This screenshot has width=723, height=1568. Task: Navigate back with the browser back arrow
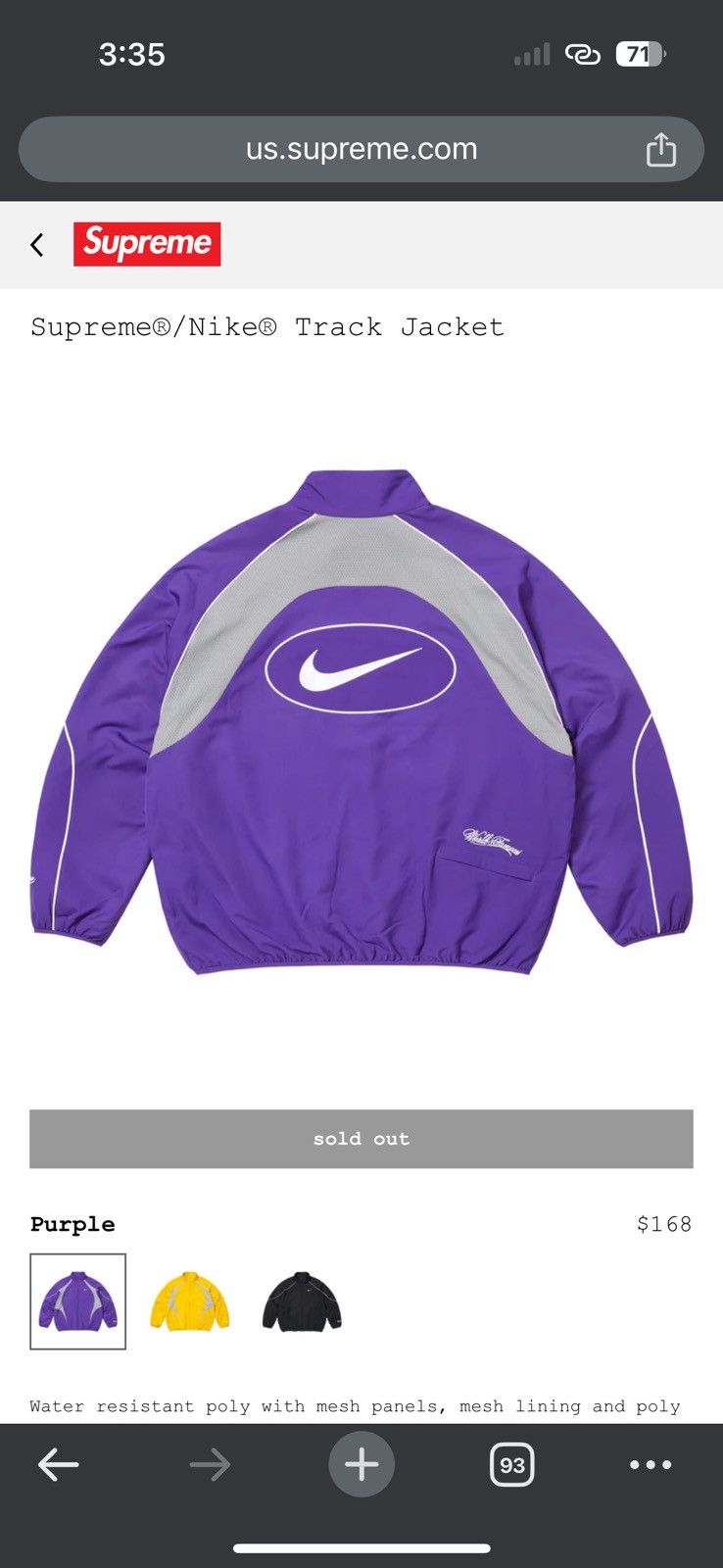click(59, 1465)
